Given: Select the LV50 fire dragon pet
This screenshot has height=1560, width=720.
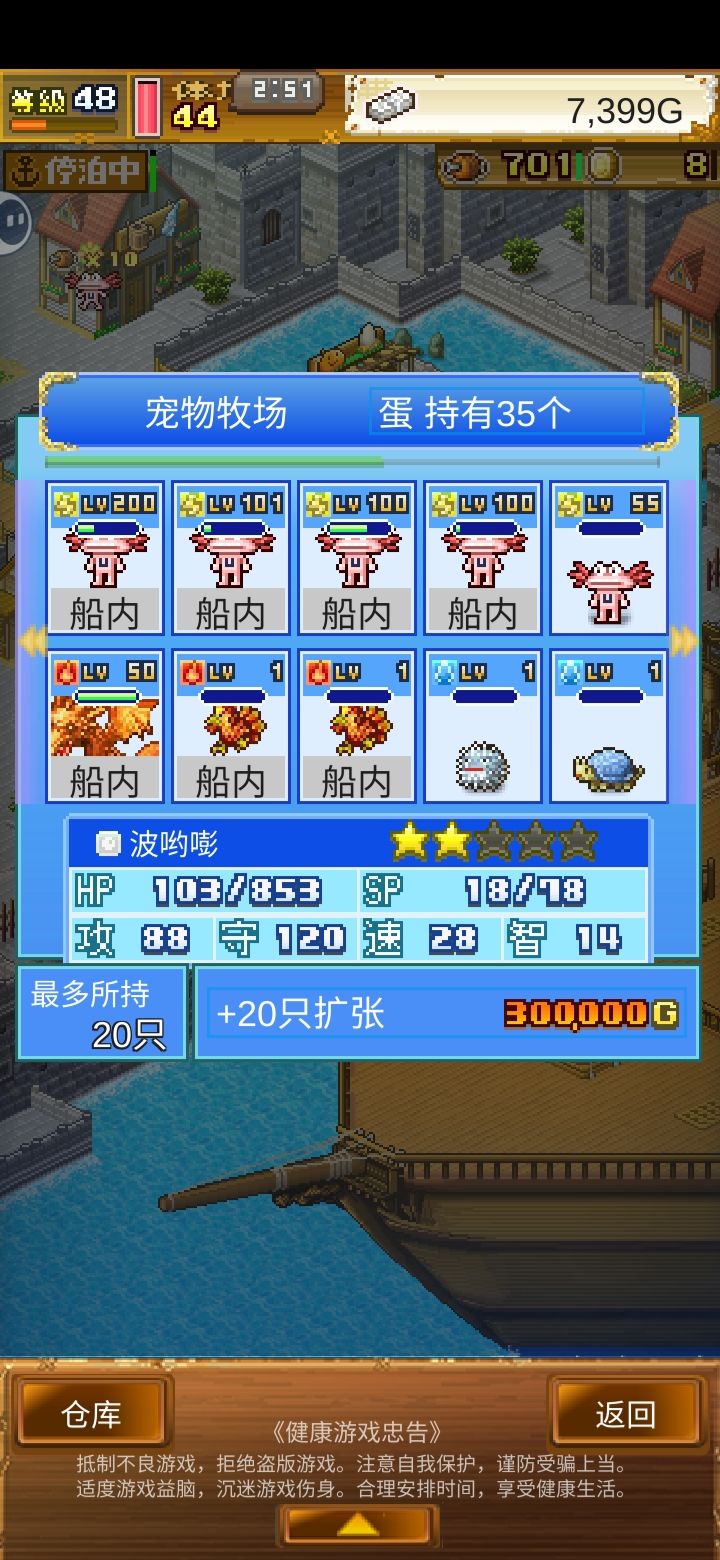Looking at the screenshot, I should coord(105,723).
